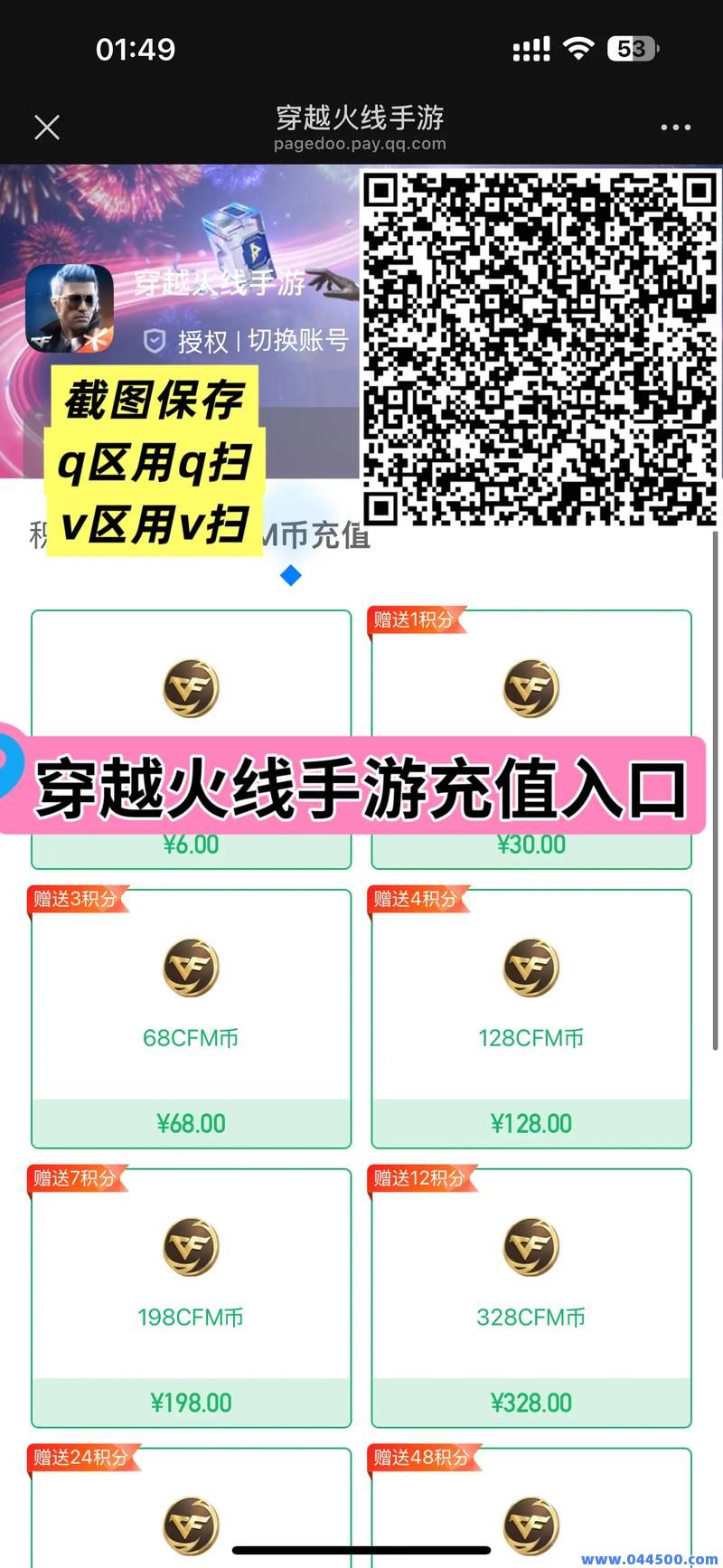Select the 198CFM币 coin icon
Screen dimensions: 723x1568
191,1246
